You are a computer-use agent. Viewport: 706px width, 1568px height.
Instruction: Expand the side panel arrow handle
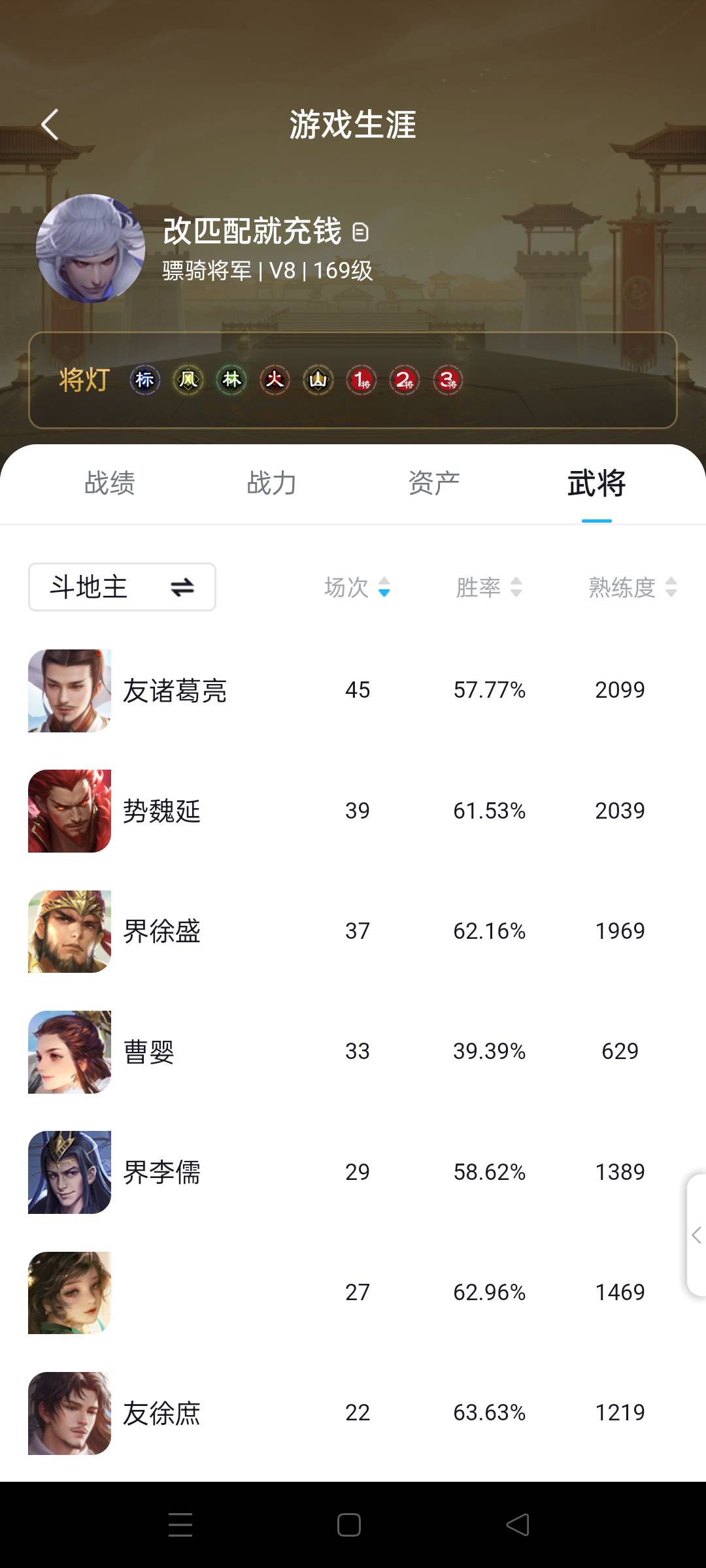pyautogui.click(x=696, y=1235)
